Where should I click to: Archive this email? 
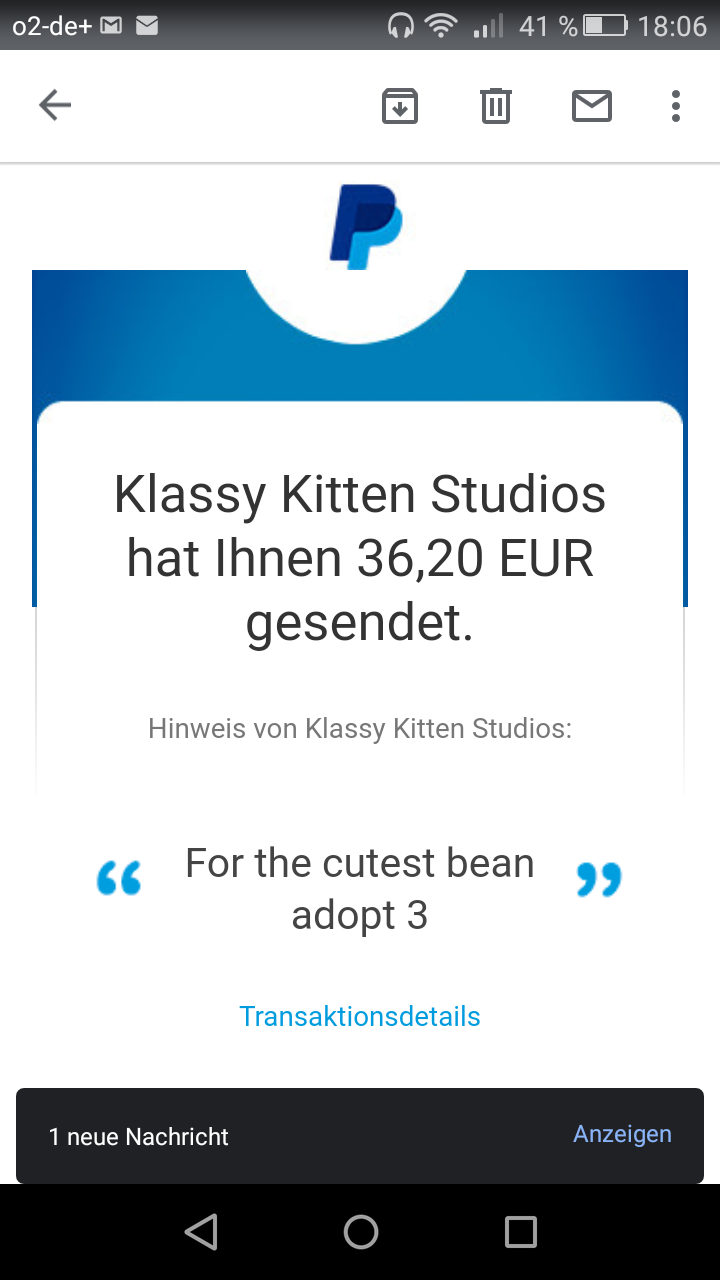tap(400, 105)
